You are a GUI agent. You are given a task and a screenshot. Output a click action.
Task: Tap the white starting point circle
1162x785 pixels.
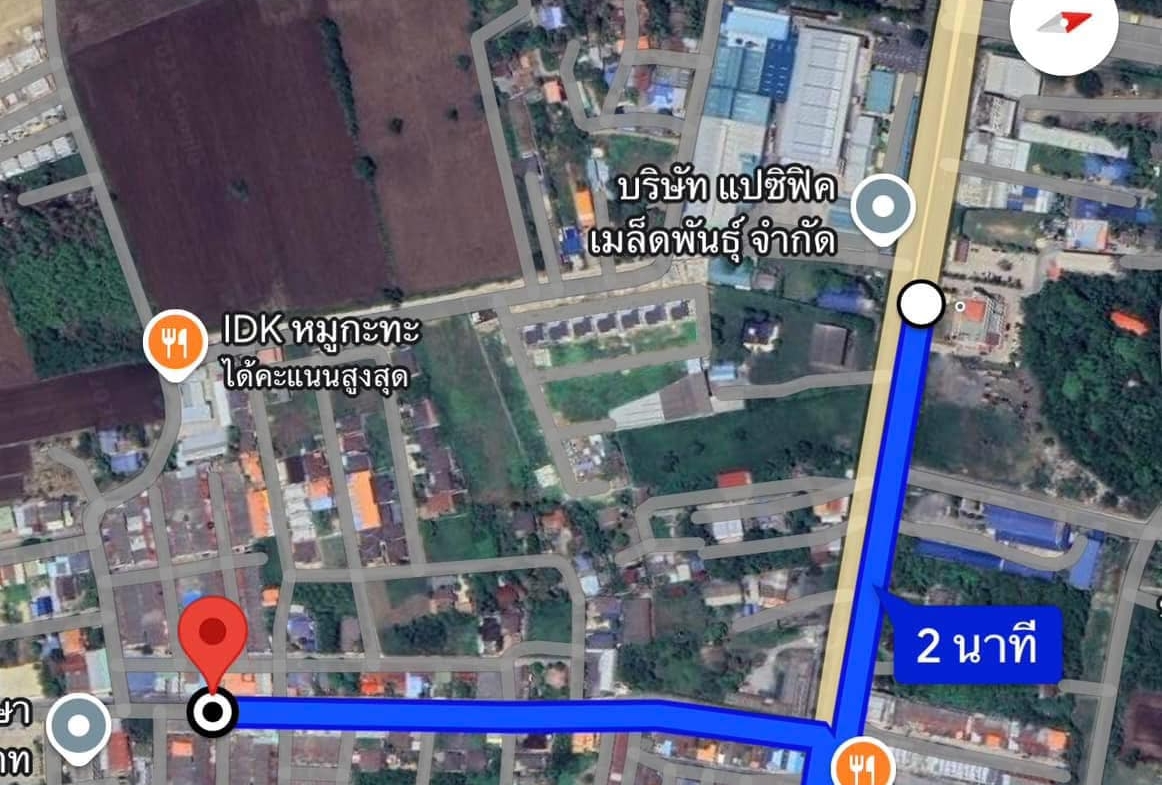pos(921,305)
